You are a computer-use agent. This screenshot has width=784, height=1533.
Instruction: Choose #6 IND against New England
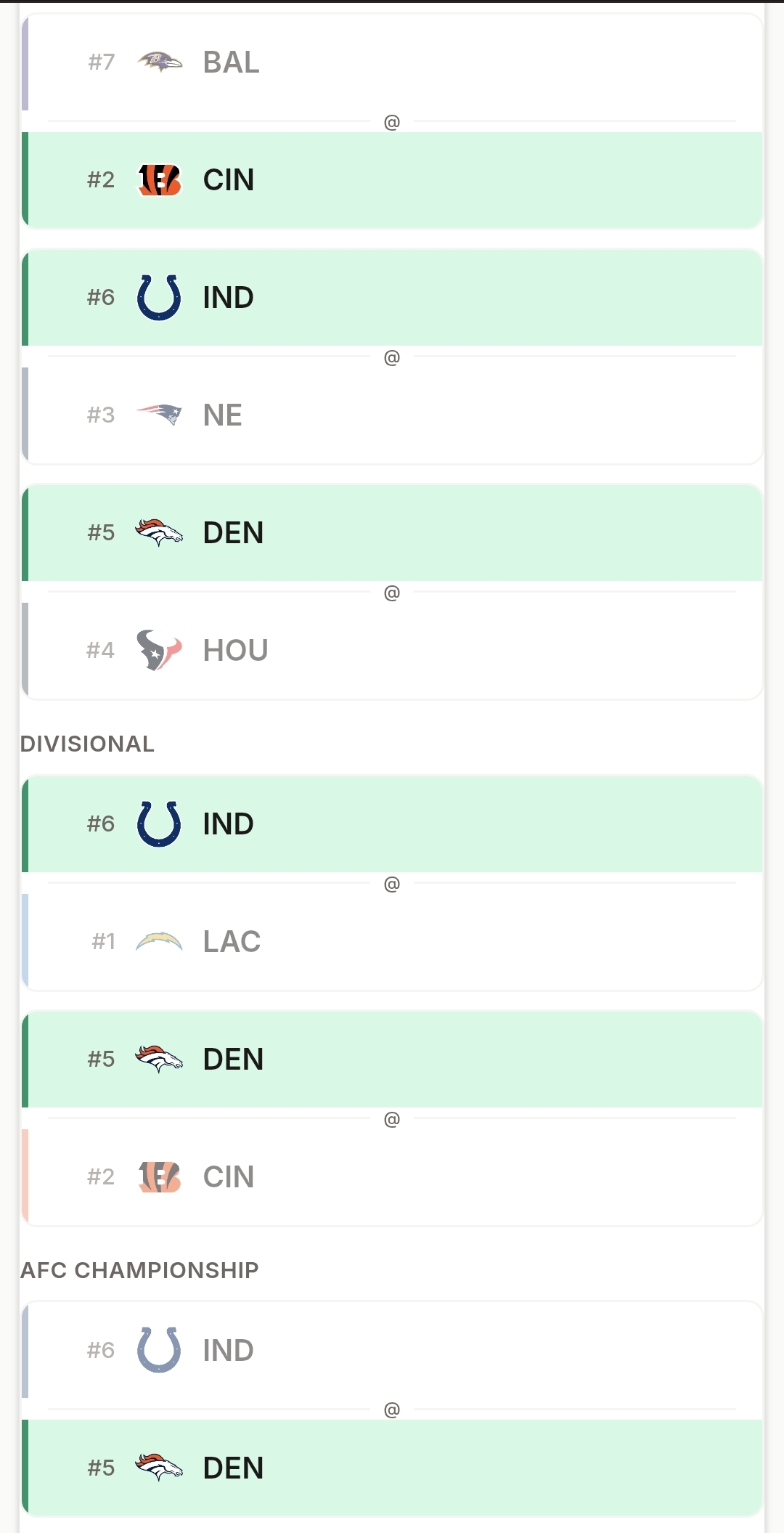tap(392, 298)
